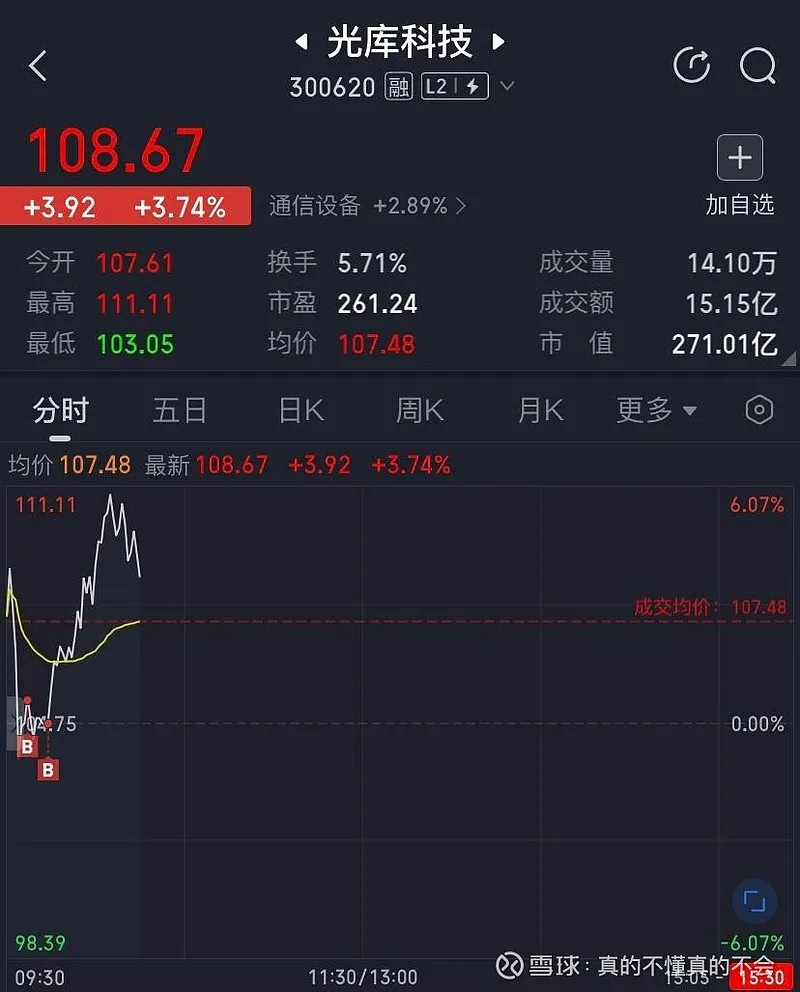Screen dimensions: 800x992
Task: Open 通信设备 sector link
Action: coord(366,207)
